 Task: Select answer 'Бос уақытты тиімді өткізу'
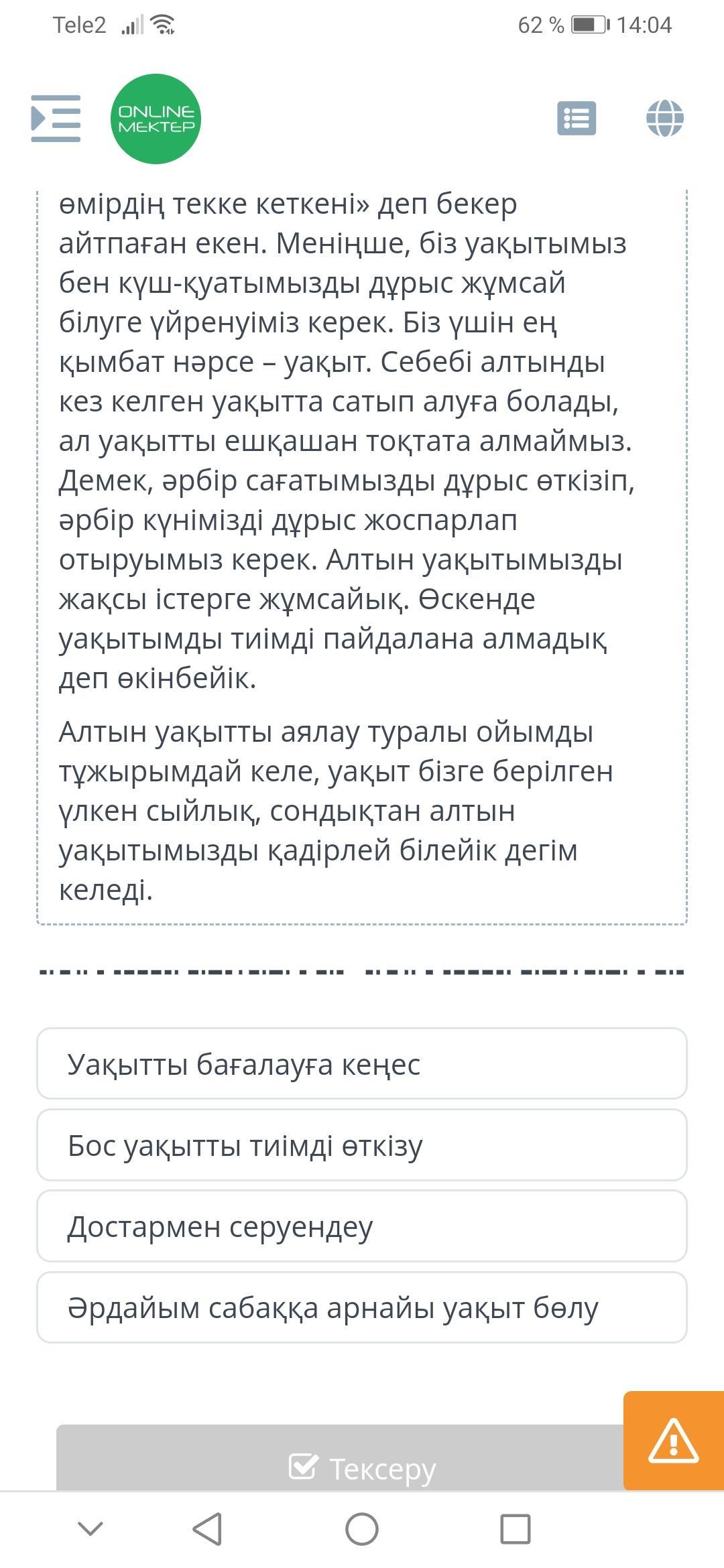[362, 1145]
